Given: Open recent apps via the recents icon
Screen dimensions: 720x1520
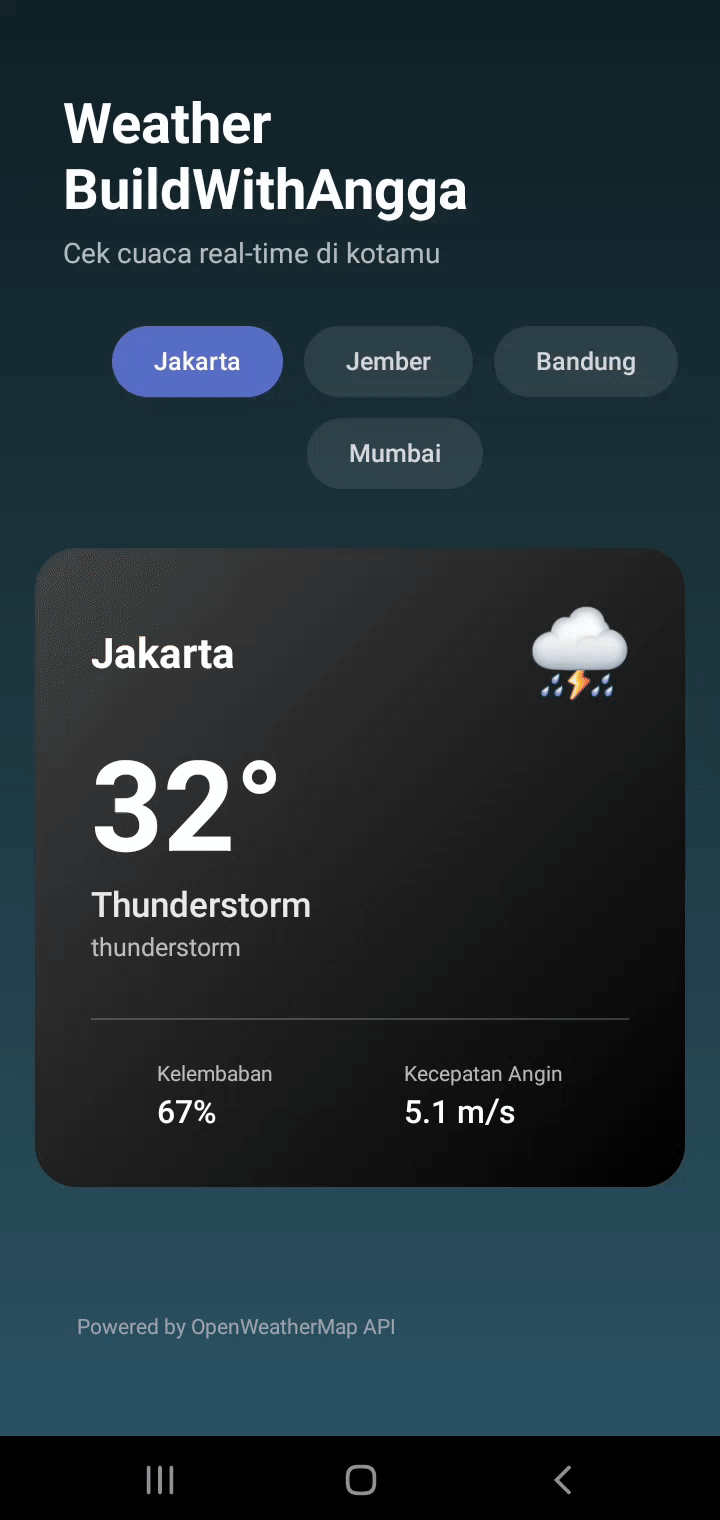Looking at the screenshot, I should click(160, 1480).
